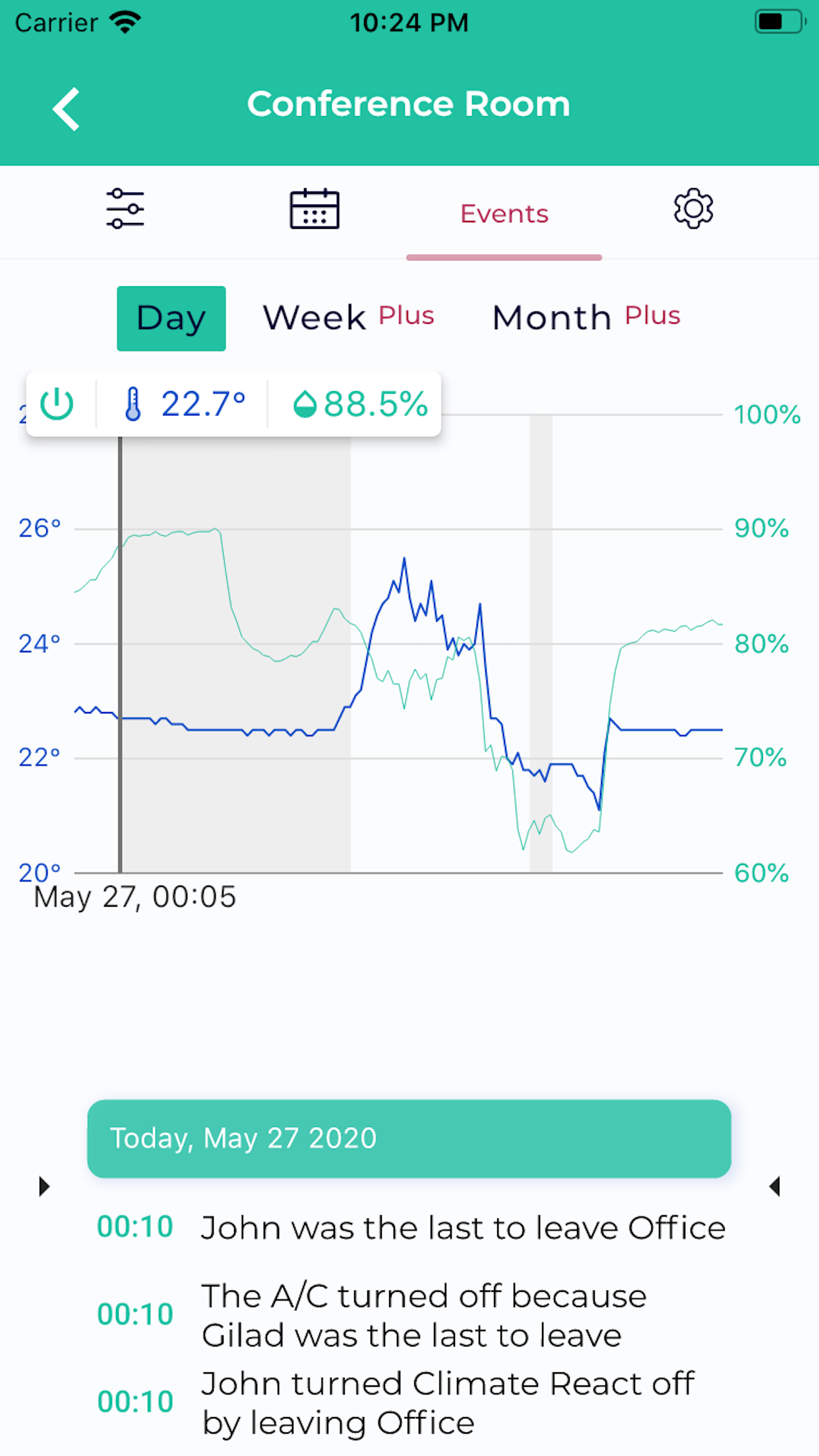Viewport: 819px width, 1456px height.
Task: Open the settings gear icon
Action: (693, 209)
